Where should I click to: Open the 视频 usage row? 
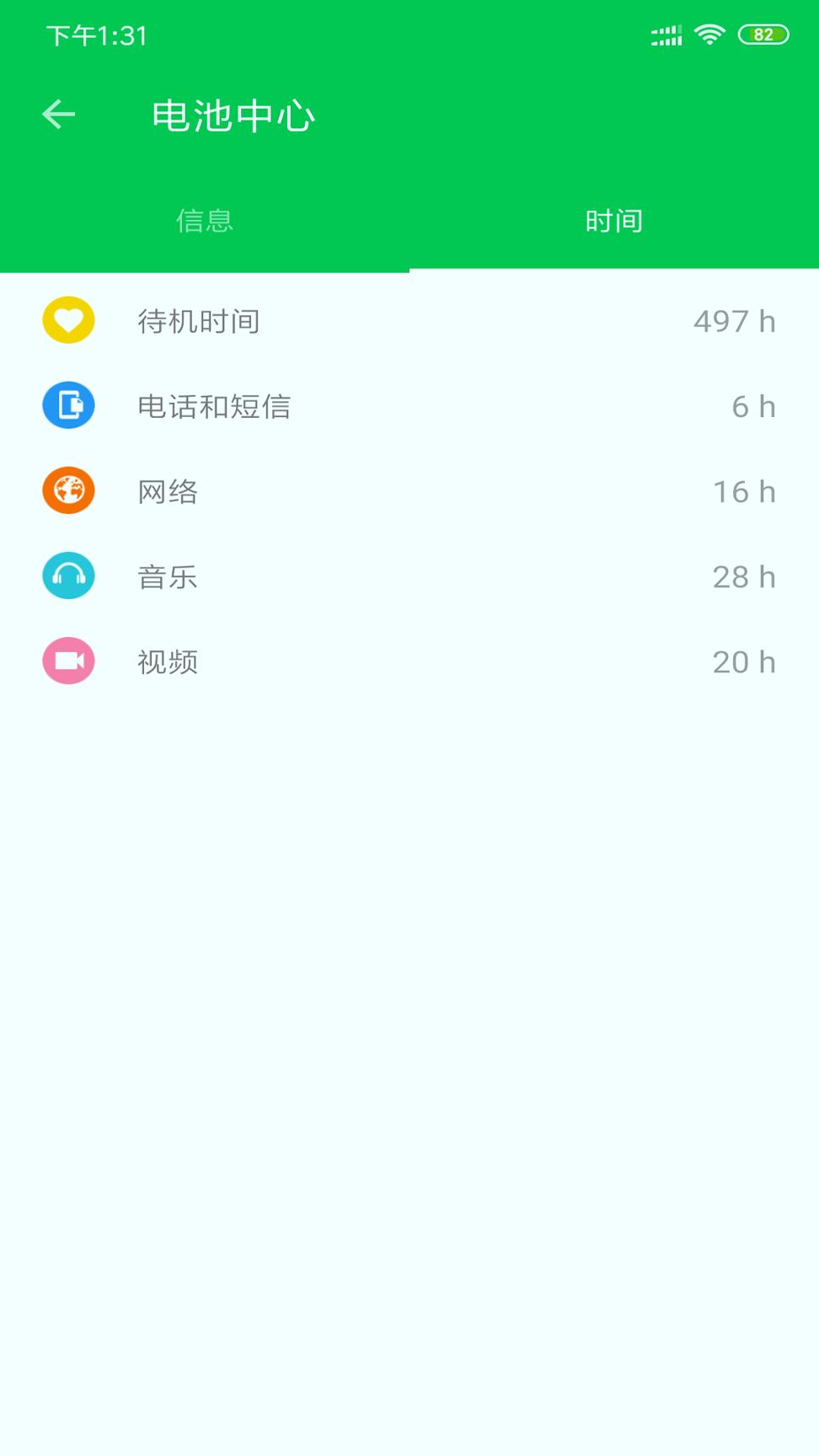click(x=168, y=661)
